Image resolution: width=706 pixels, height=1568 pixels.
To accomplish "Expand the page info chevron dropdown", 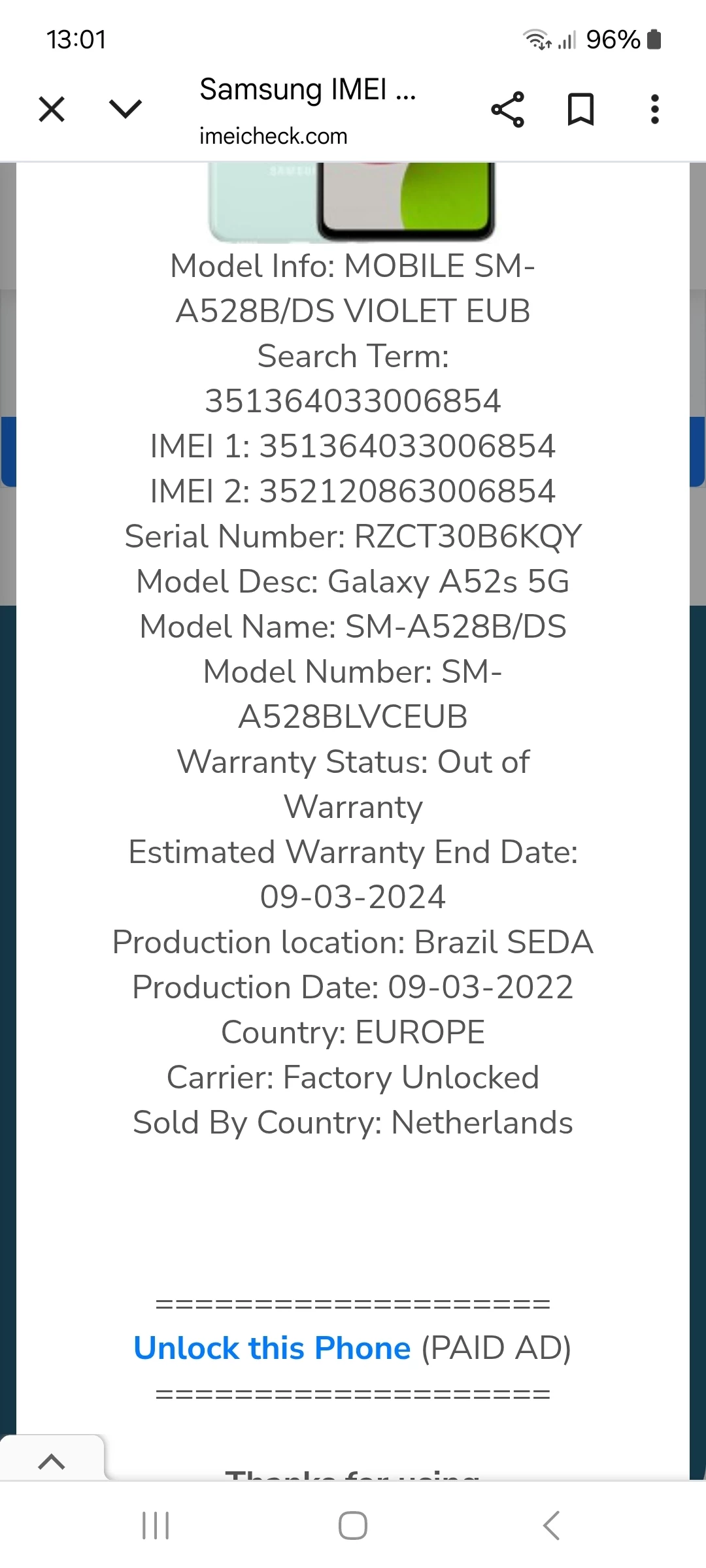I will click(126, 109).
